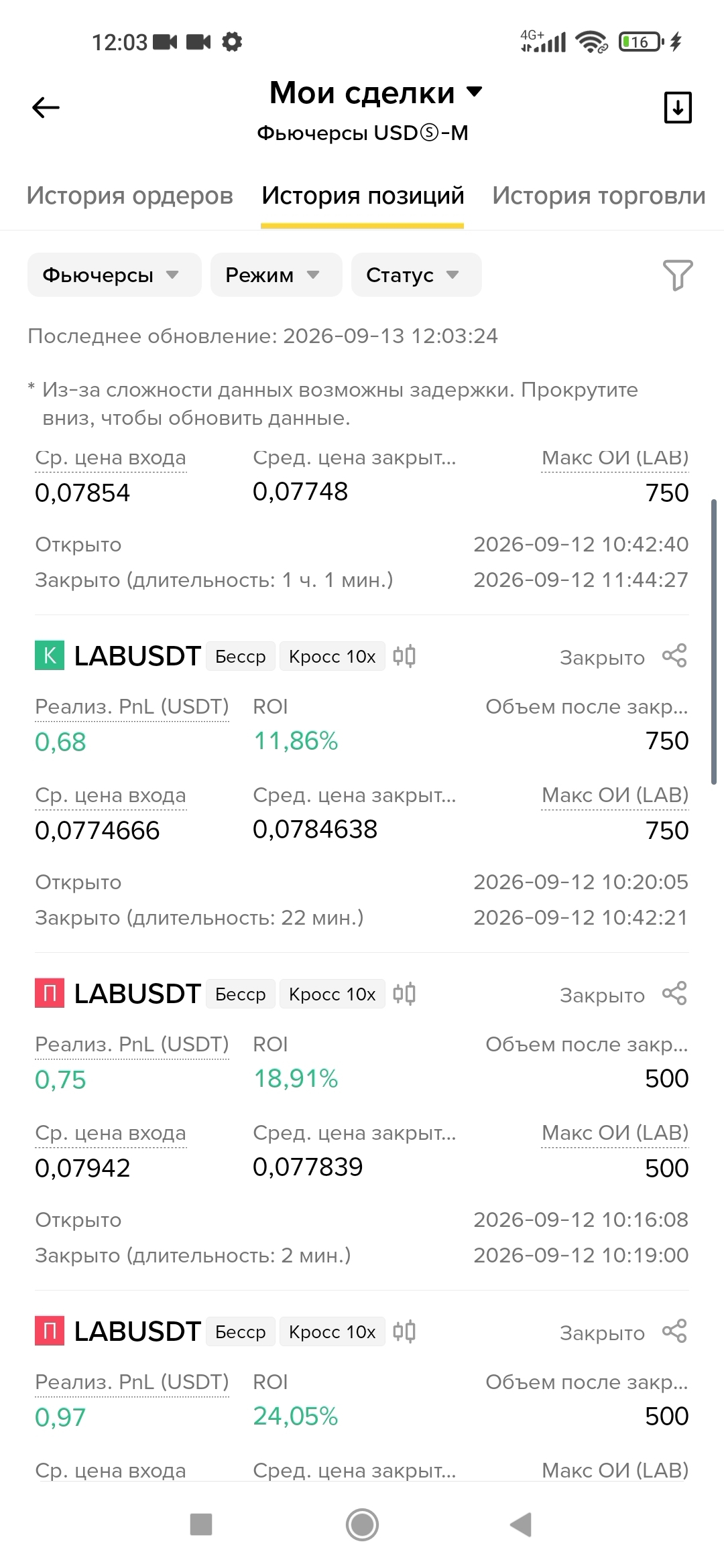
Task: Share the LABUSDT position with 18,91% ROI
Action: (x=674, y=994)
